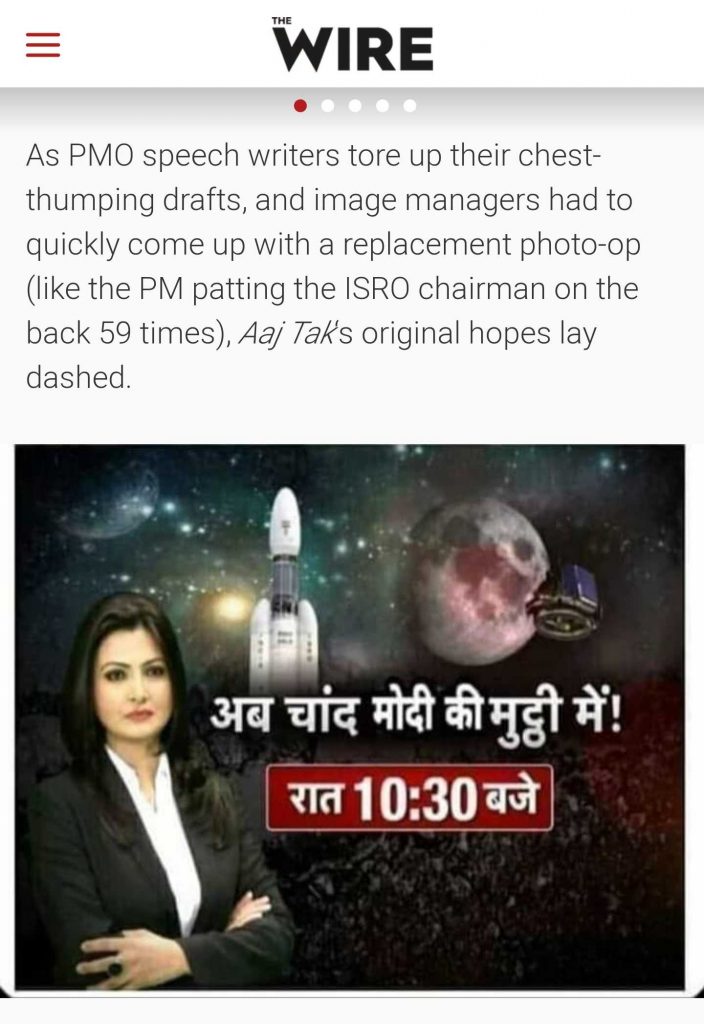
Task: Open the hamburger menu
Action: [x=43, y=45]
